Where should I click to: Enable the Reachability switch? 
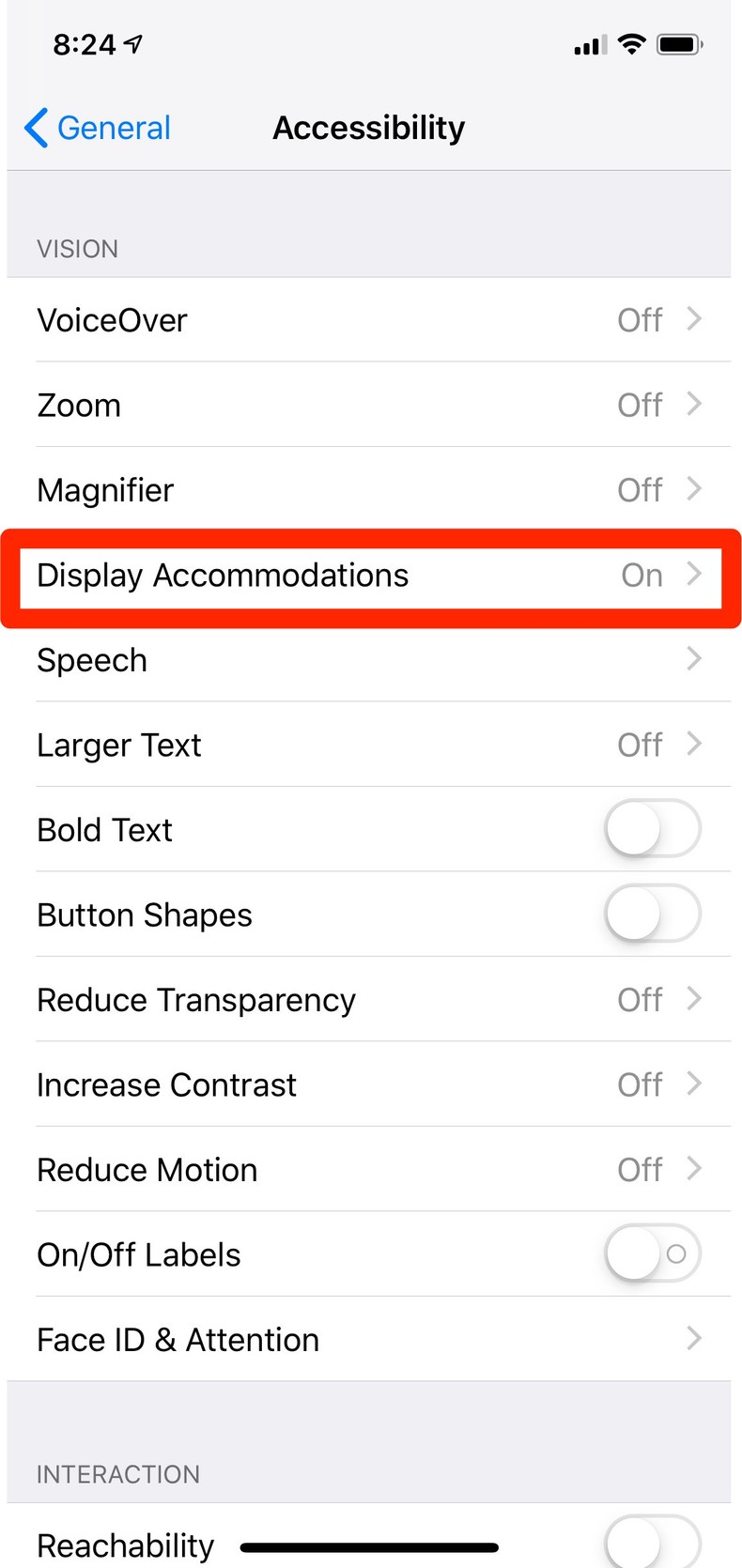653,1542
